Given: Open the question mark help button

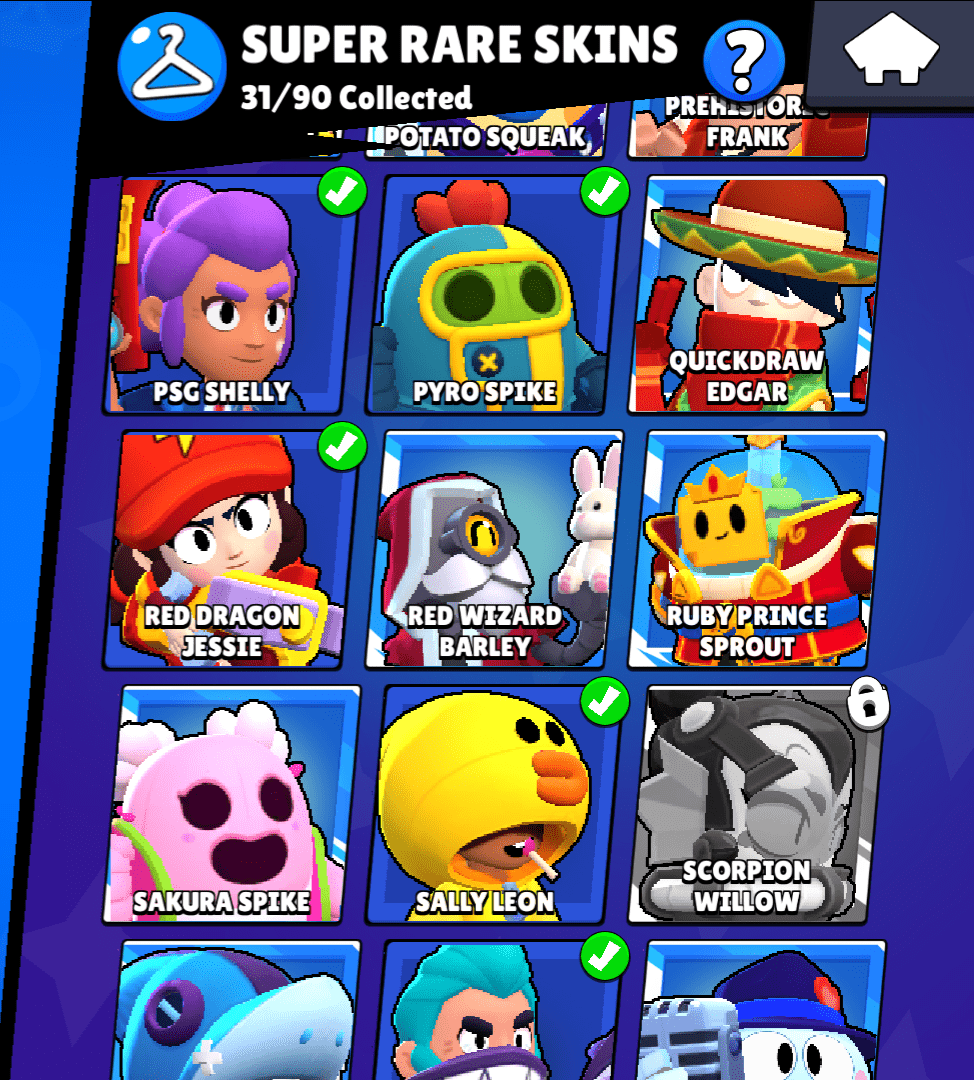Looking at the screenshot, I should click(x=744, y=59).
